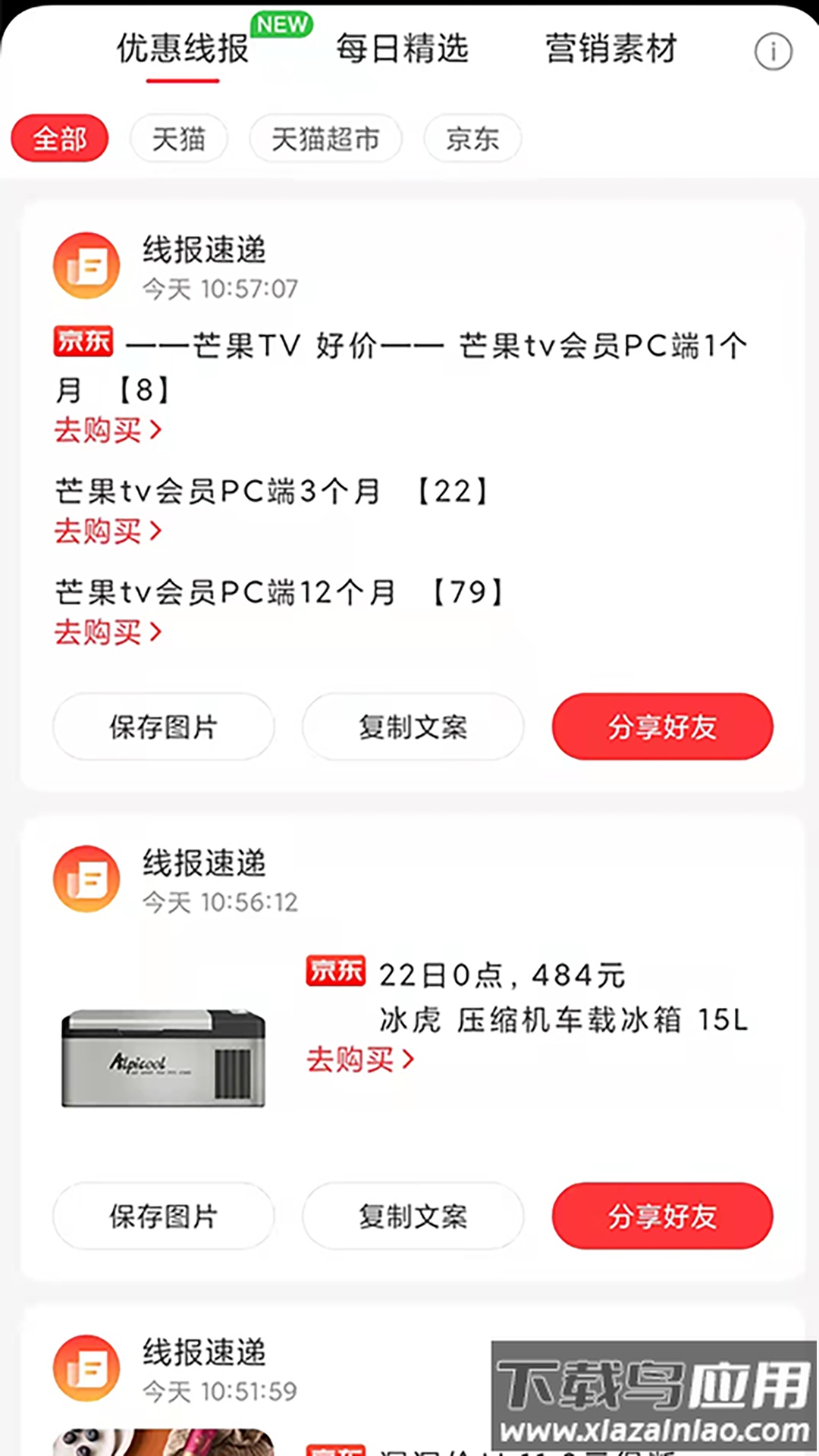The height and width of the screenshot is (1456, 819).
Task: Click 复制文案 on the fridge post
Action: pos(413,1216)
